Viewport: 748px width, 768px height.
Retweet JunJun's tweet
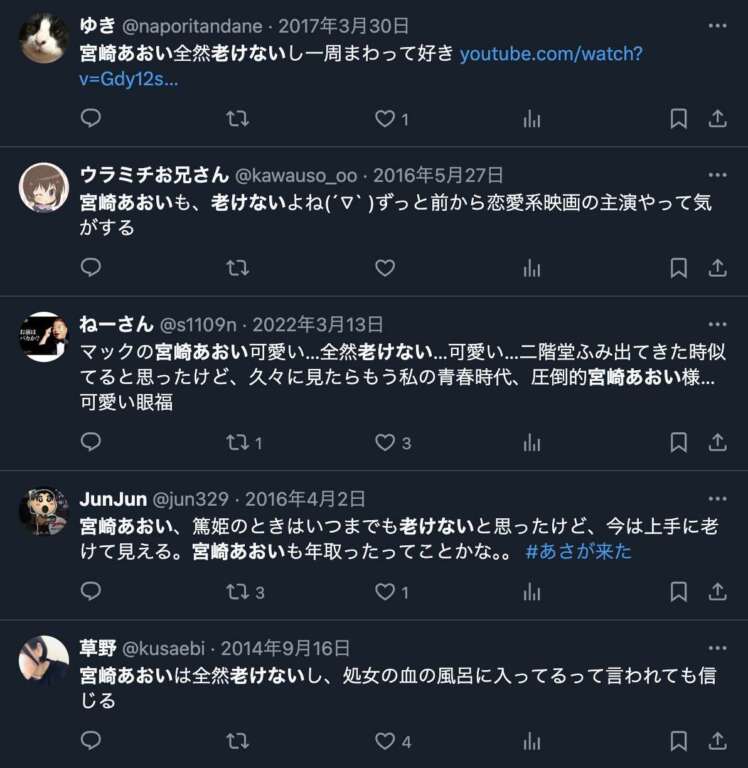237,592
